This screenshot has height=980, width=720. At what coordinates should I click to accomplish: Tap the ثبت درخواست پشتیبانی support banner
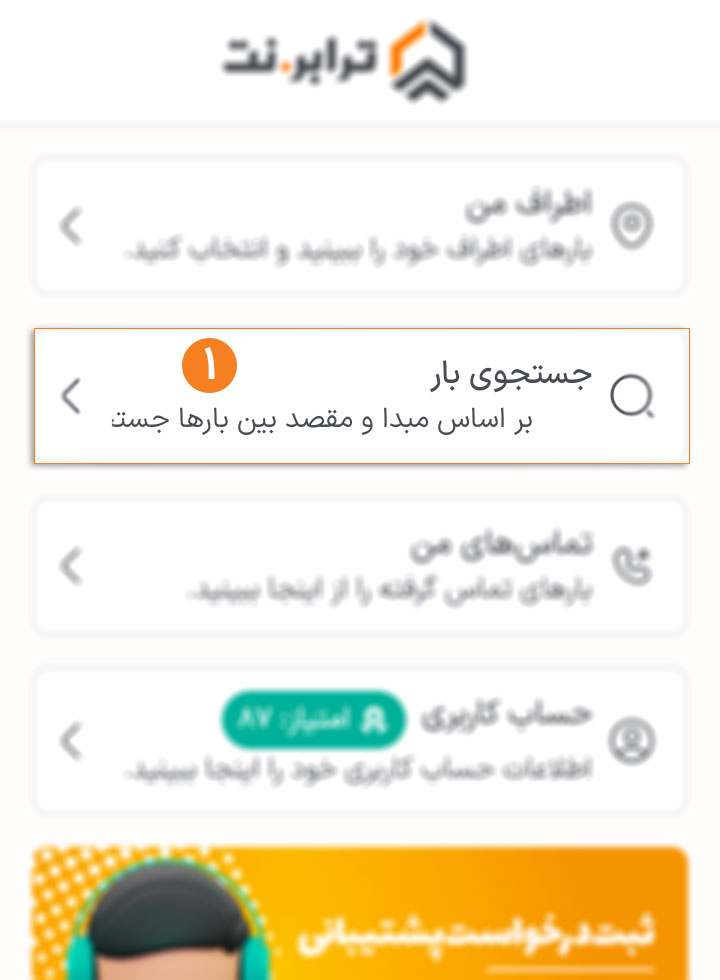[360, 915]
